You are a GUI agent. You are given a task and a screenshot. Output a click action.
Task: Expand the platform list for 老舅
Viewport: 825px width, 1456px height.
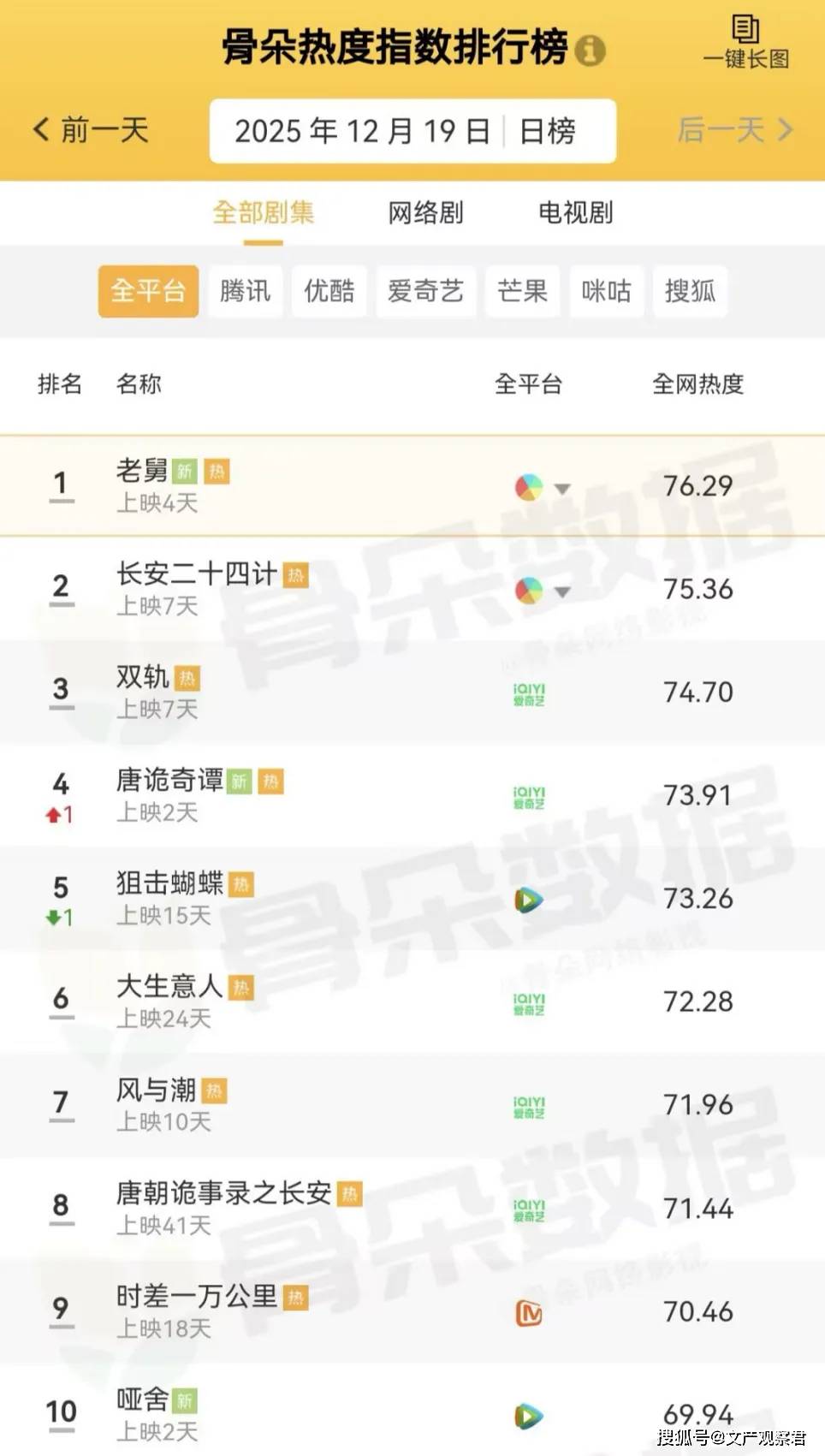click(x=562, y=489)
